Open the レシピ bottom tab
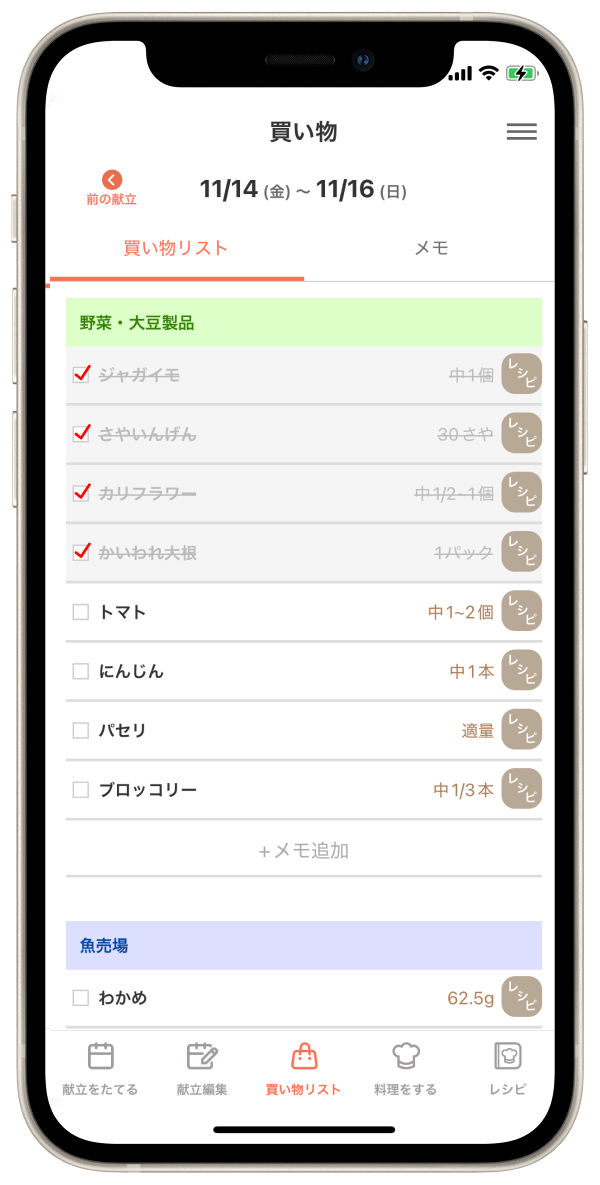Image resolution: width=600 pixels, height=1185 pixels. (x=507, y=1068)
